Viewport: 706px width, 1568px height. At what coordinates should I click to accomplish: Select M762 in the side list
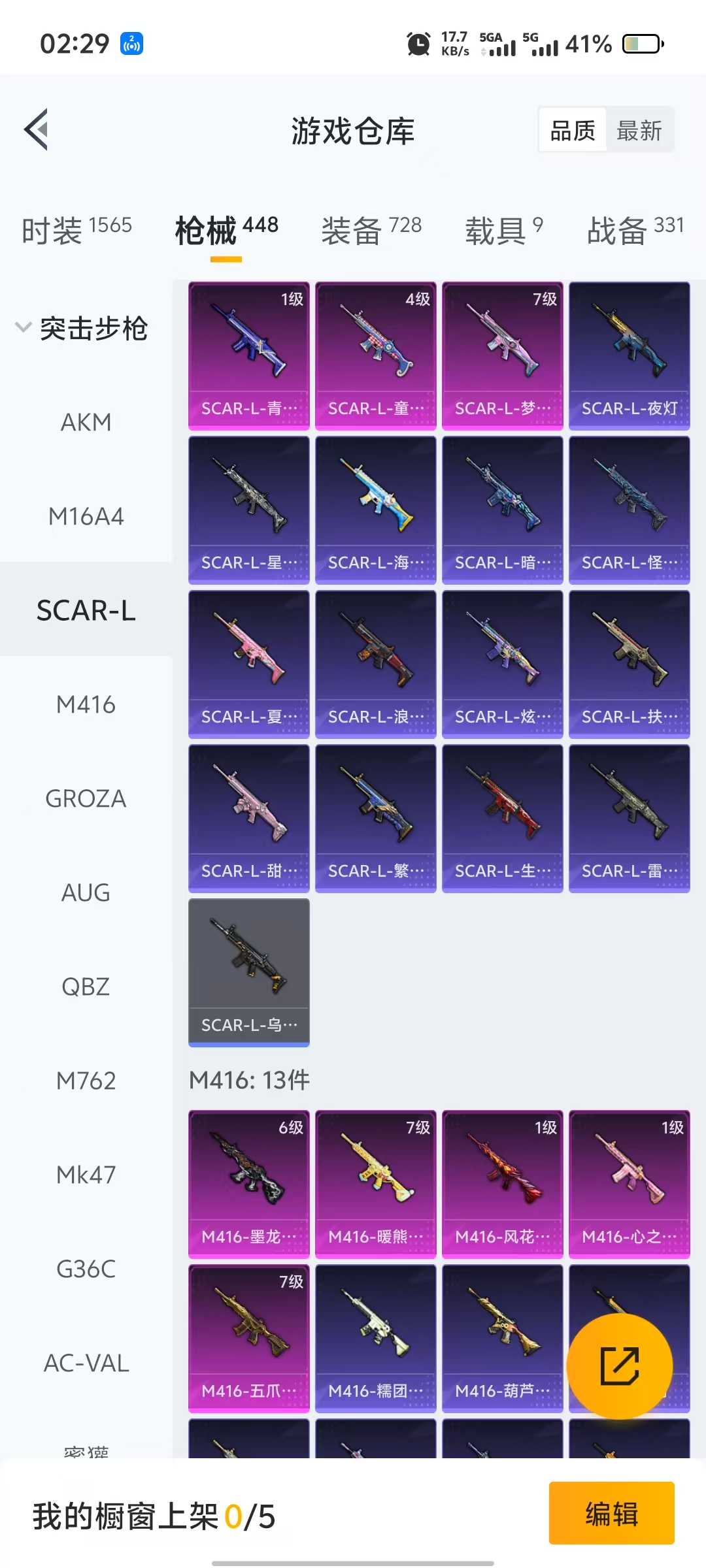coord(86,1081)
